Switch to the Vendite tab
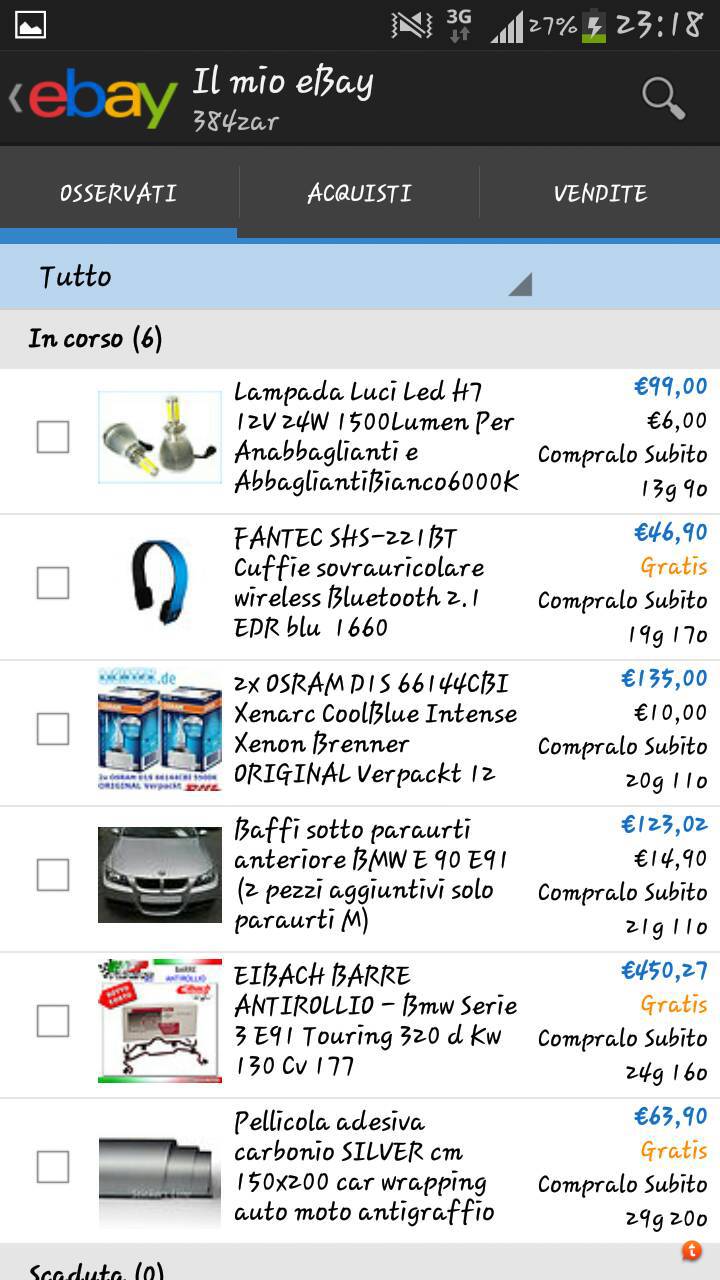Viewport: 720px width, 1280px height. pos(600,193)
